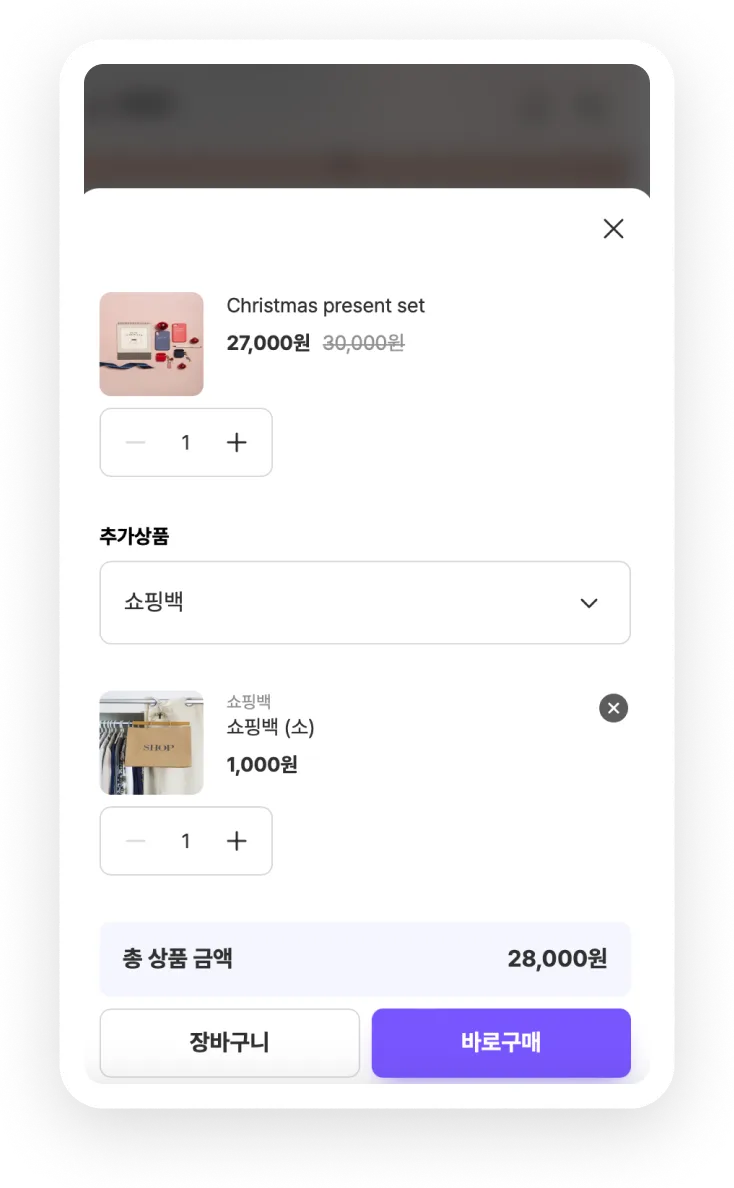
Task: Increase Christmas present set quantity
Action: (236, 442)
